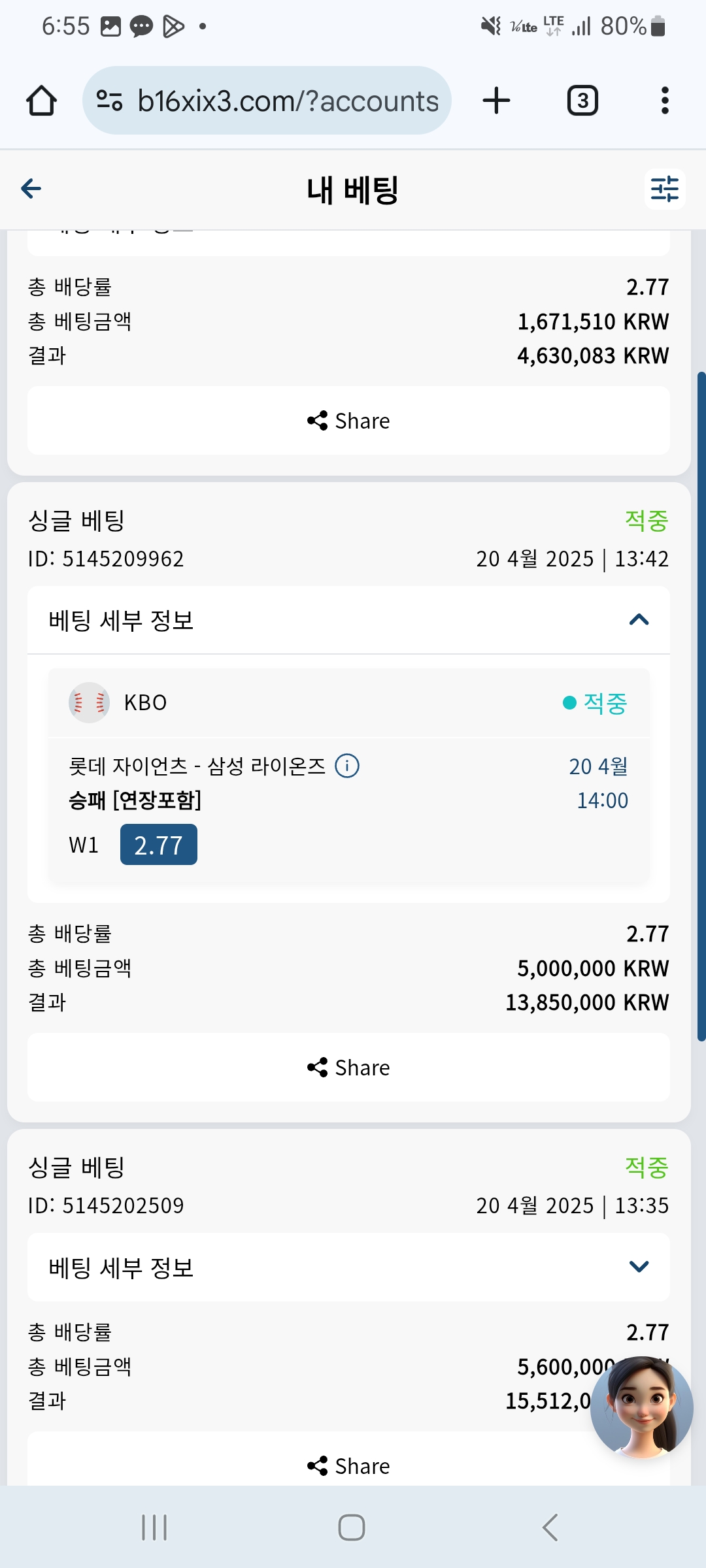Open the tab switcher showing 3 tabs

(582, 101)
